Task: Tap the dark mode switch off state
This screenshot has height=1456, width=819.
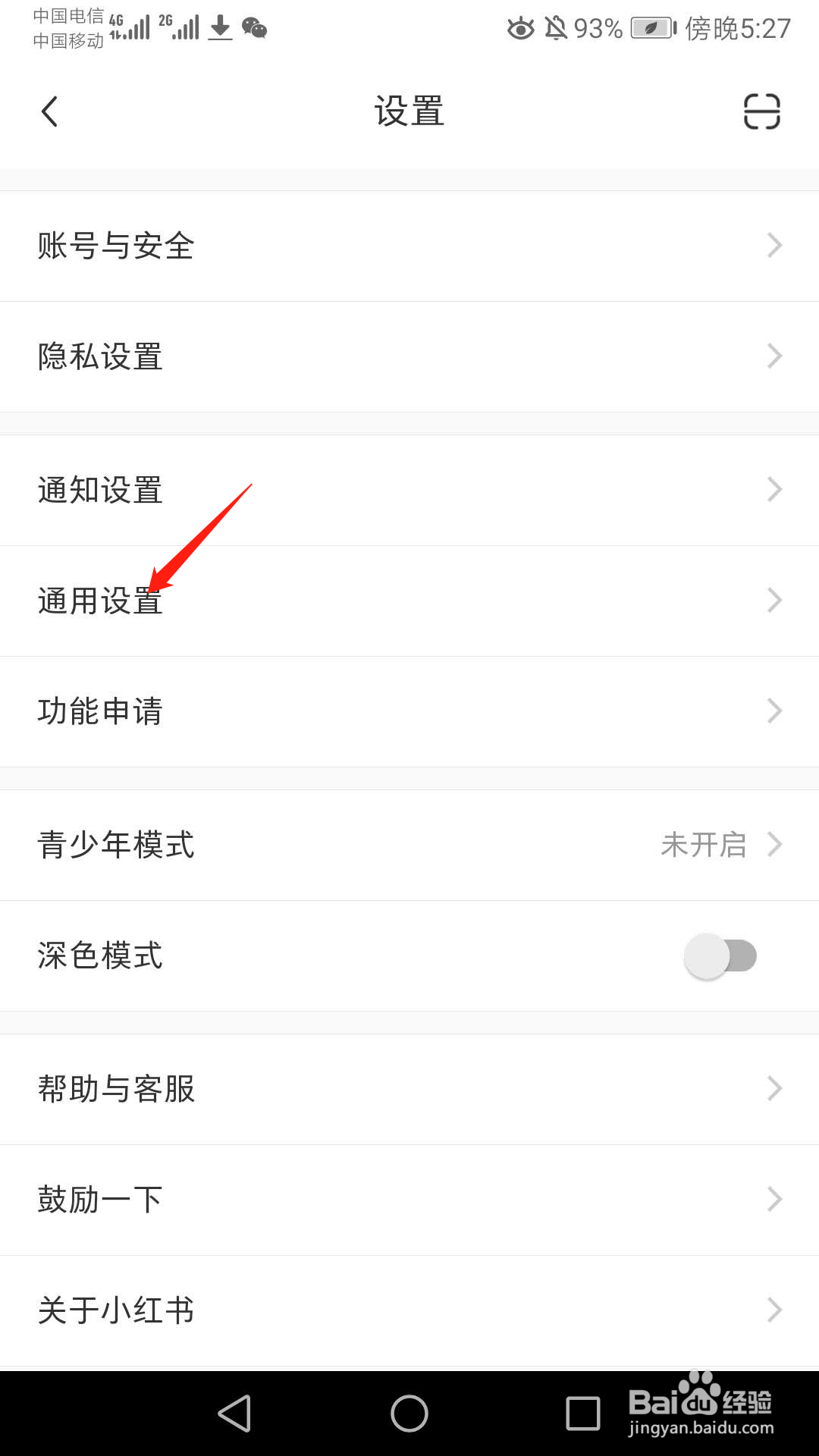Action: [721, 956]
